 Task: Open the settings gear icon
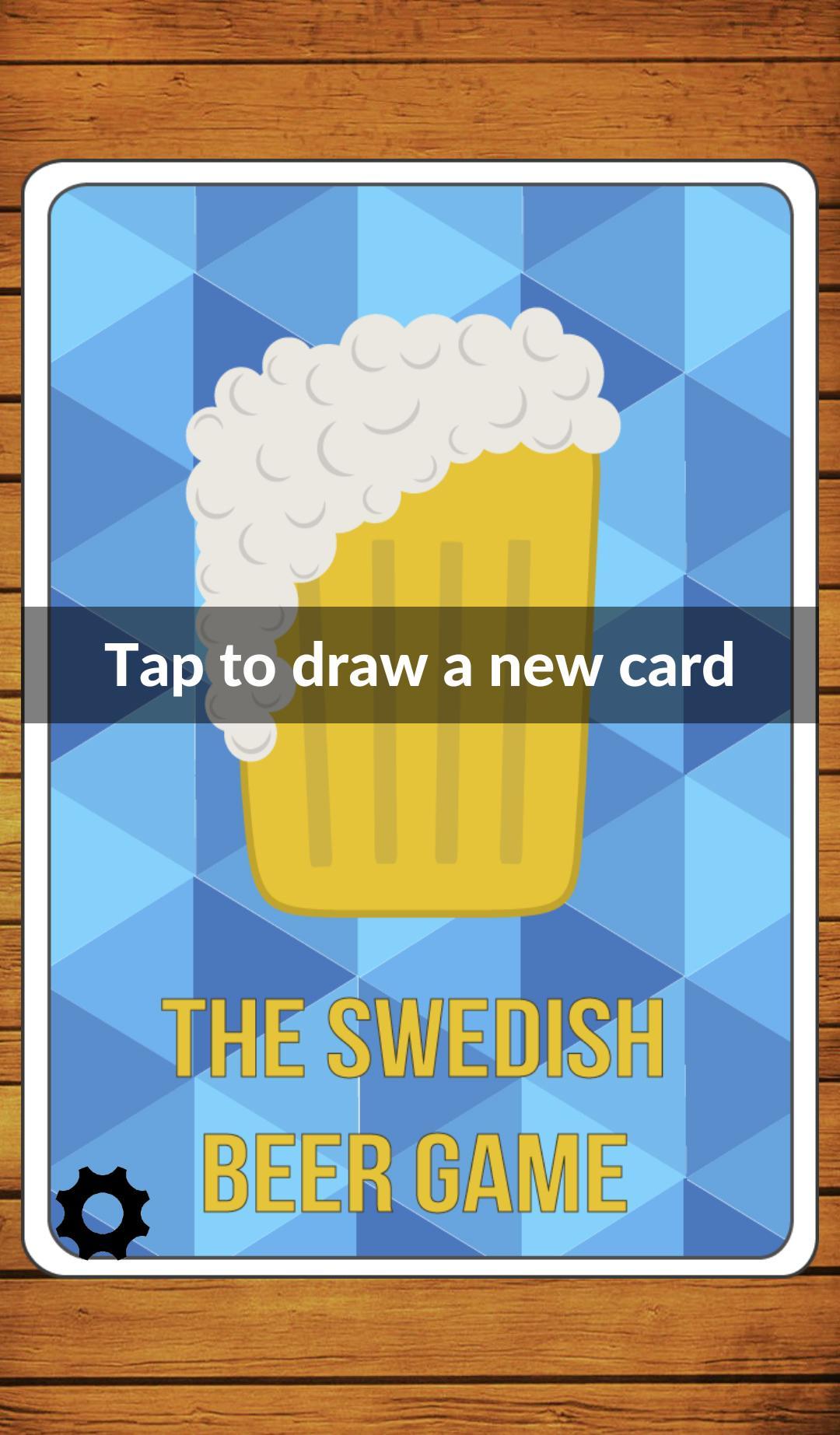click(102, 1212)
